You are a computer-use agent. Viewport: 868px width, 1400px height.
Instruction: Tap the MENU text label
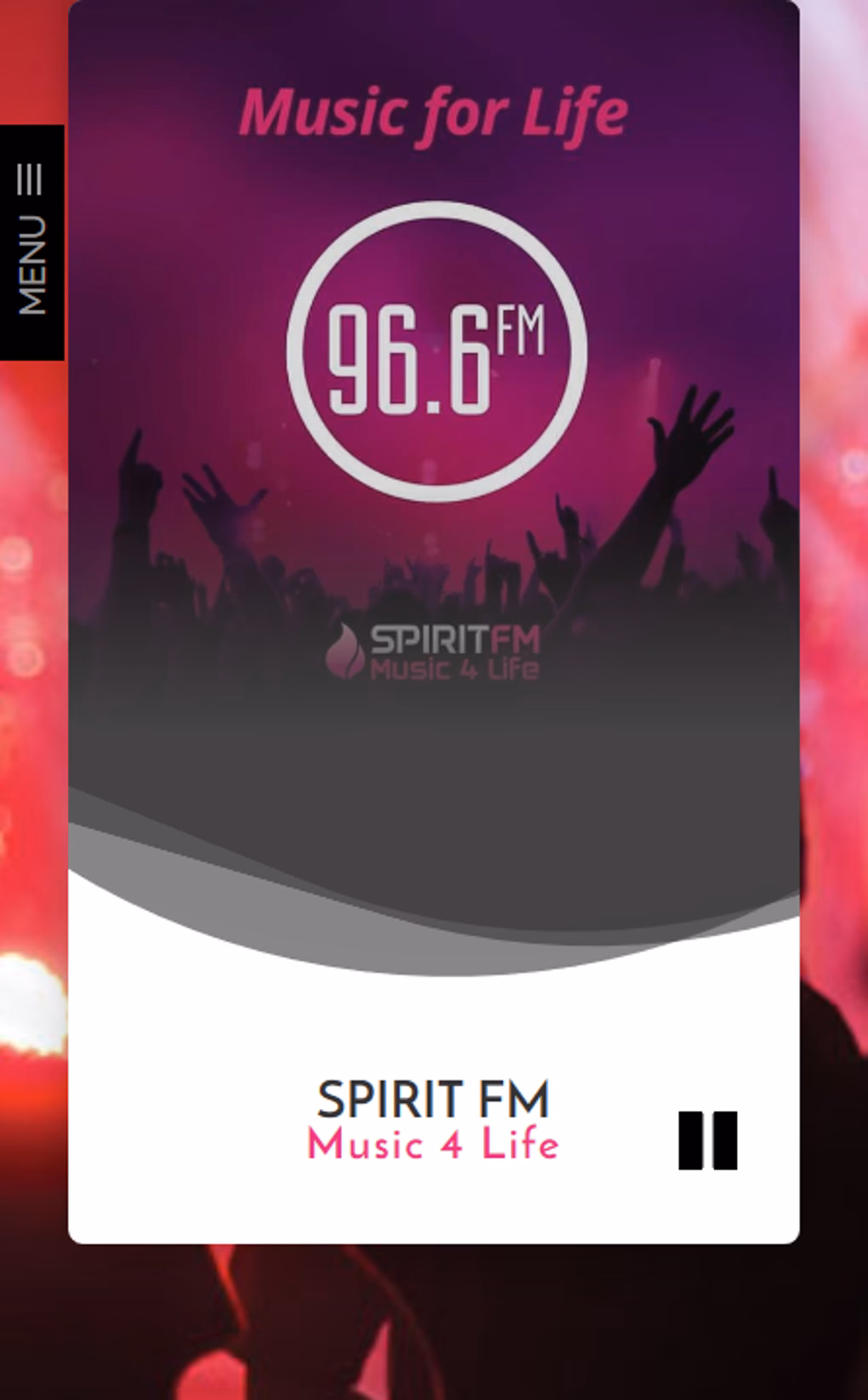click(x=30, y=264)
